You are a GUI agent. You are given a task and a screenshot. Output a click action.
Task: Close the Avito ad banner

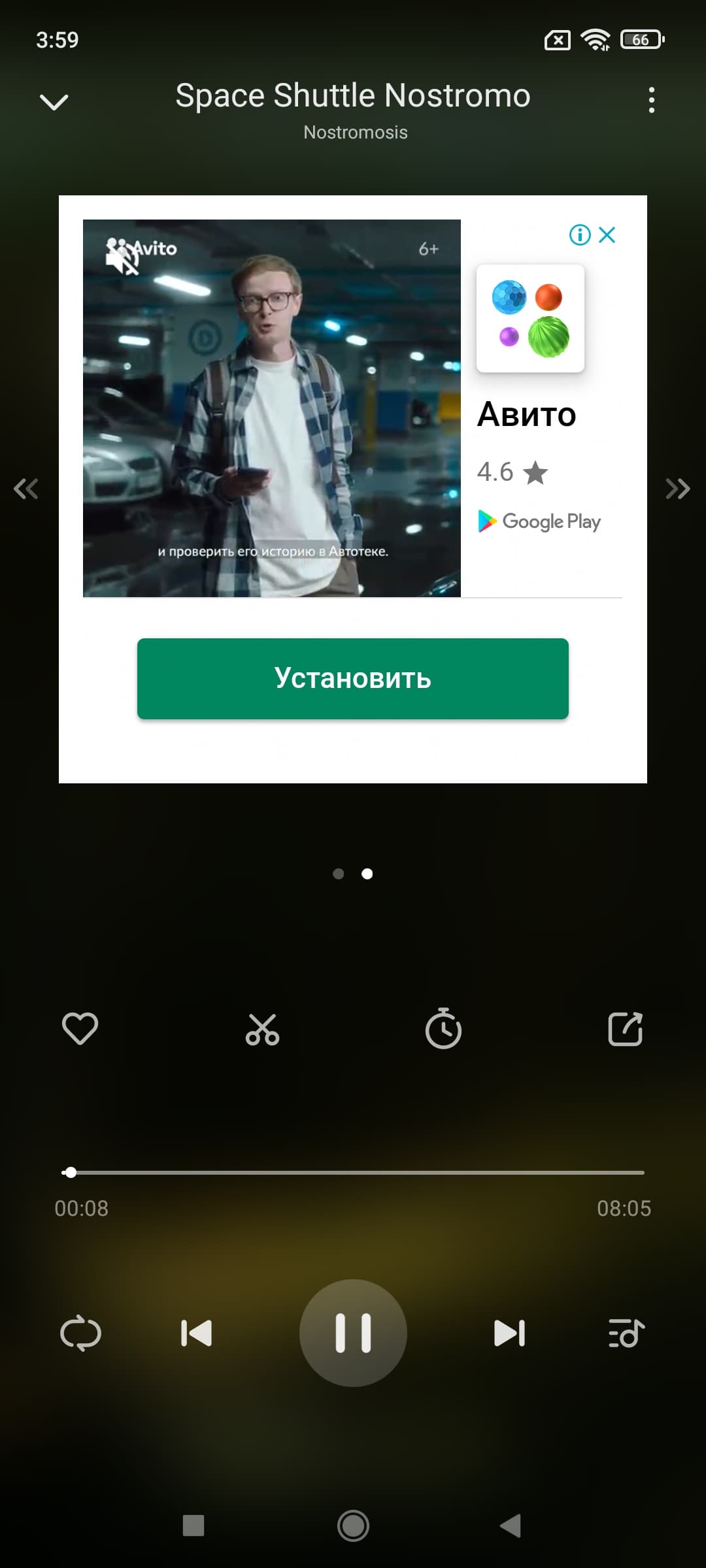click(607, 235)
